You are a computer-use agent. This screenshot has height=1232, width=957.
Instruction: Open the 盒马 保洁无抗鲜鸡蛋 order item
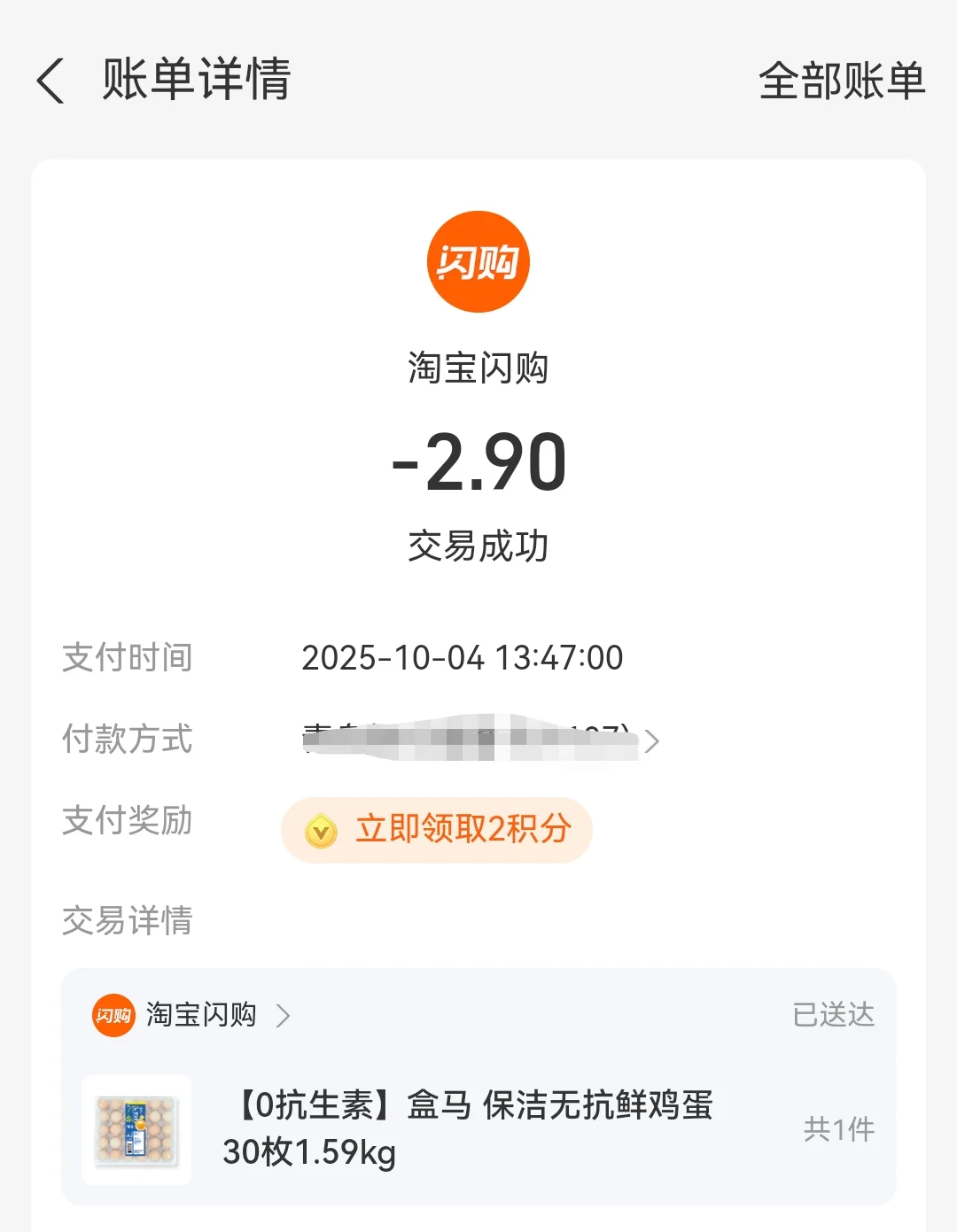478,1129
